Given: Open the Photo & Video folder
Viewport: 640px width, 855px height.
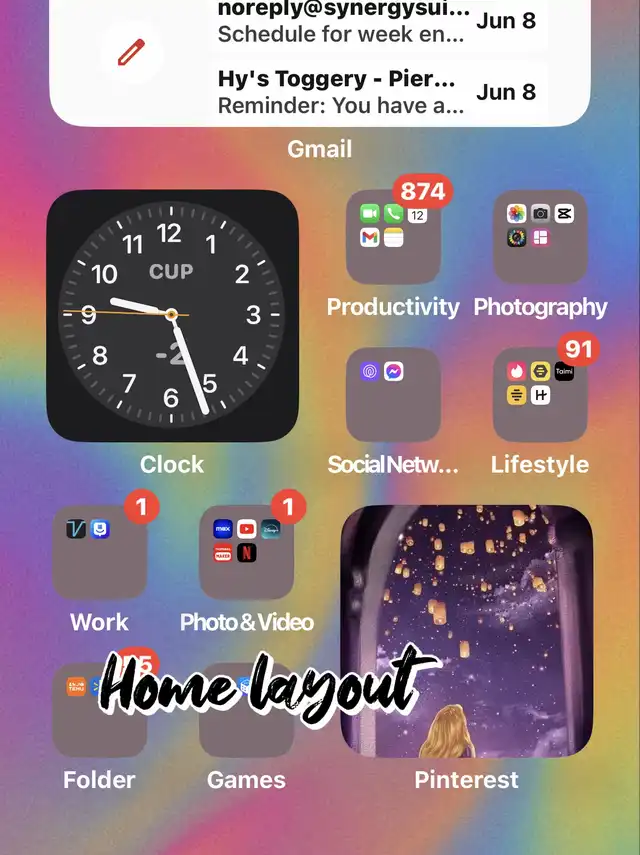Looking at the screenshot, I should (246, 552).
